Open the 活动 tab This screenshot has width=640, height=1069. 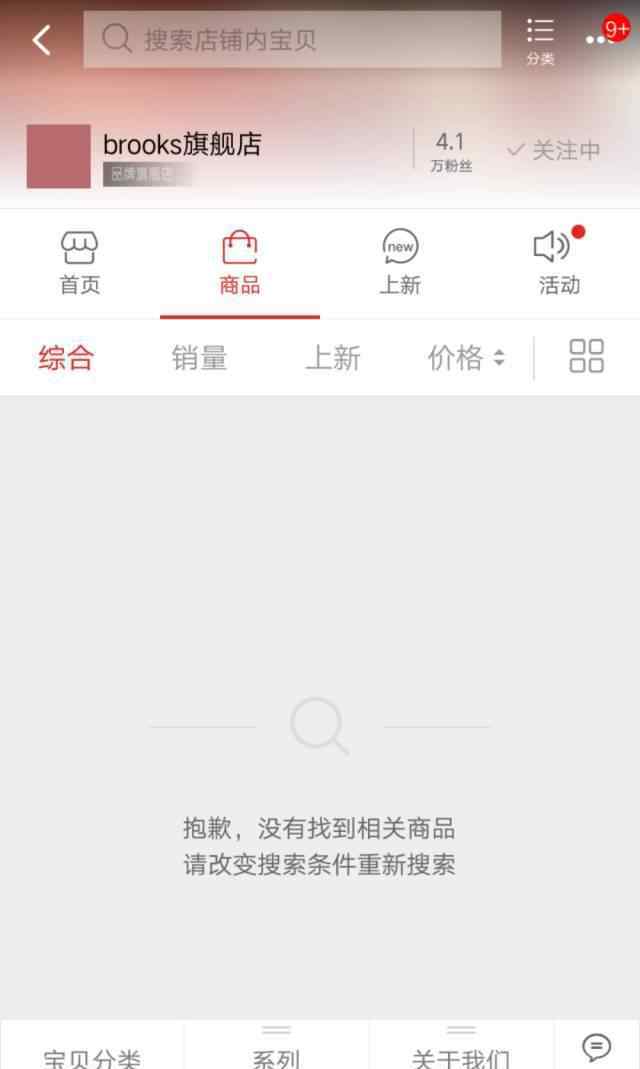(x=560, y=263)
